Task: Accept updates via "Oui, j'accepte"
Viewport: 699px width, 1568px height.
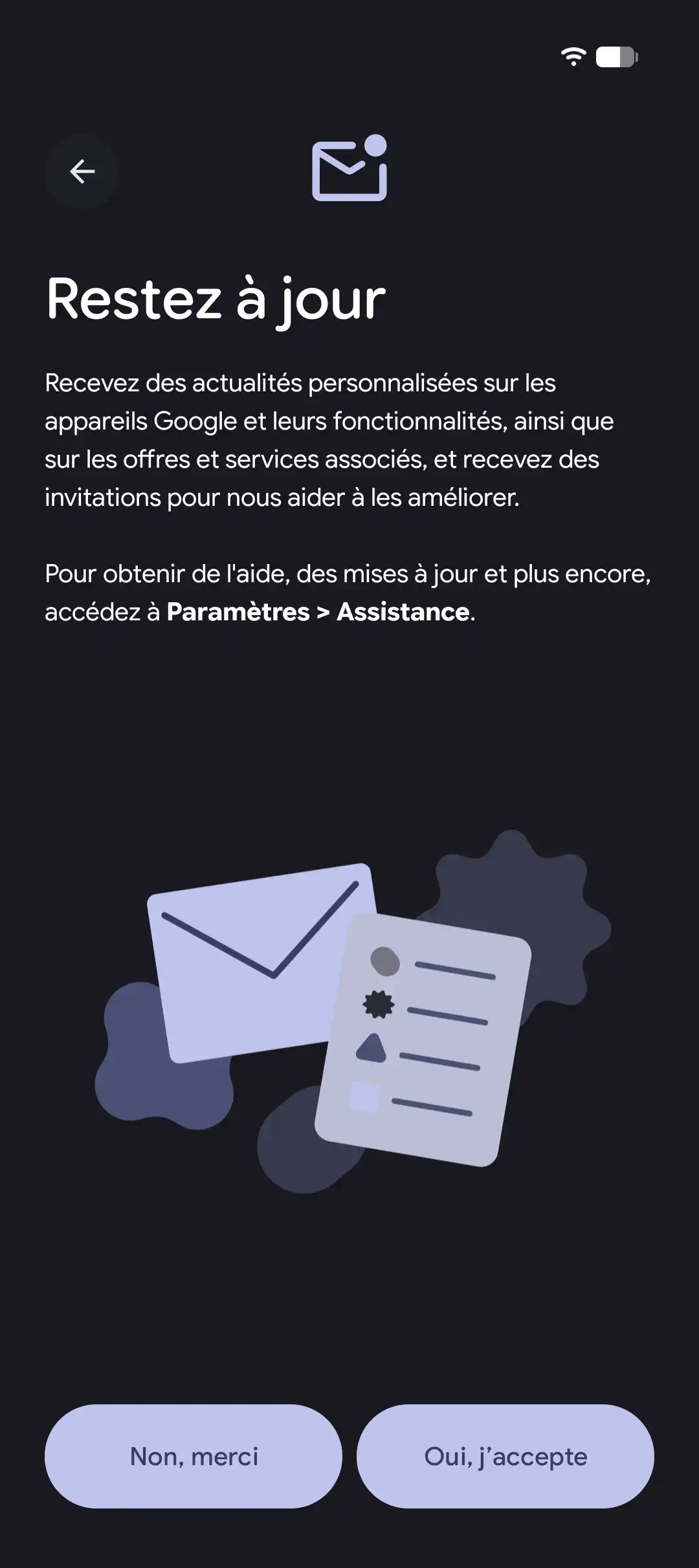Action: pos(505,1456)
